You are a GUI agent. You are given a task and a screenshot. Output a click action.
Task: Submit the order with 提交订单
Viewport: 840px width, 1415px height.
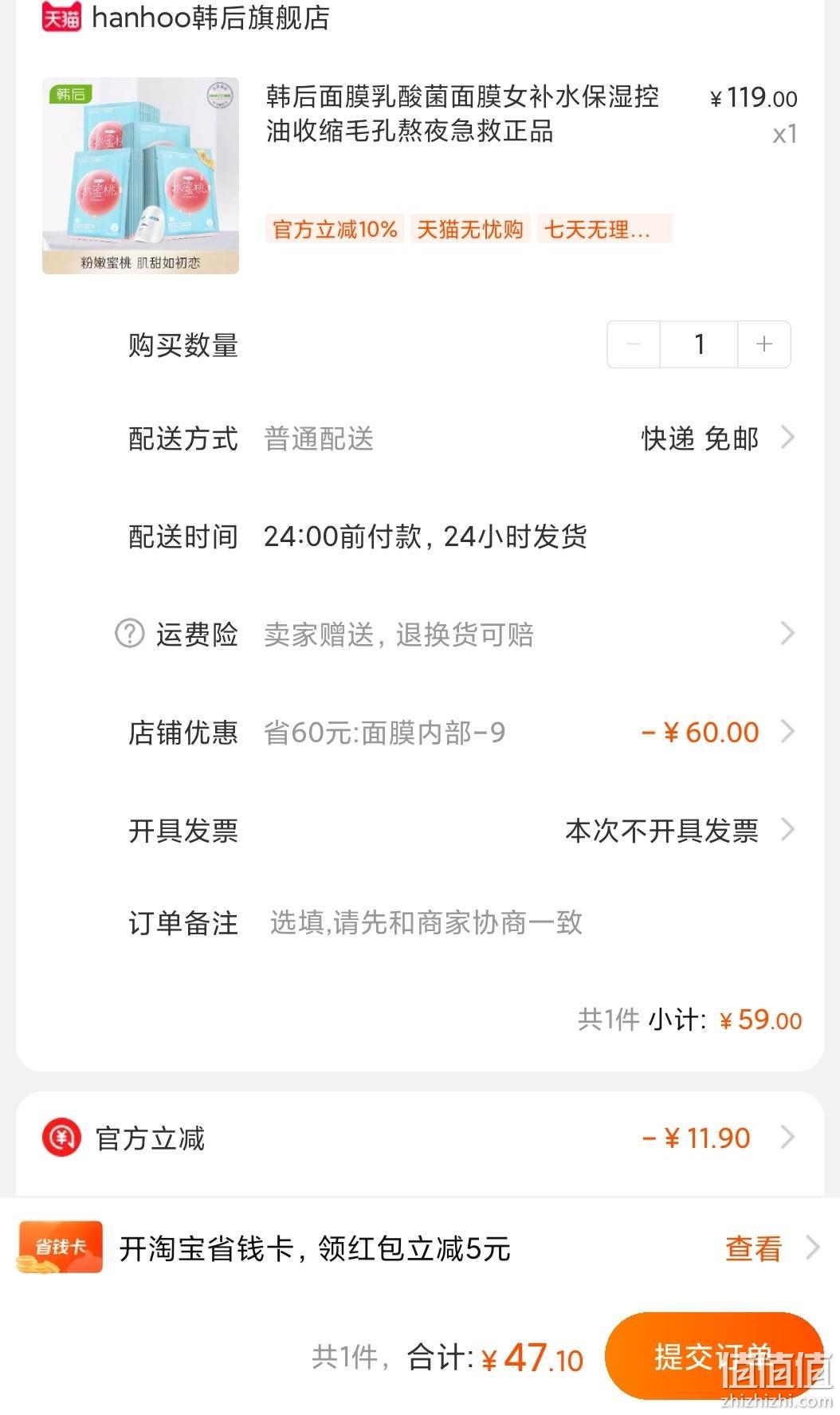pos(714,1355)
